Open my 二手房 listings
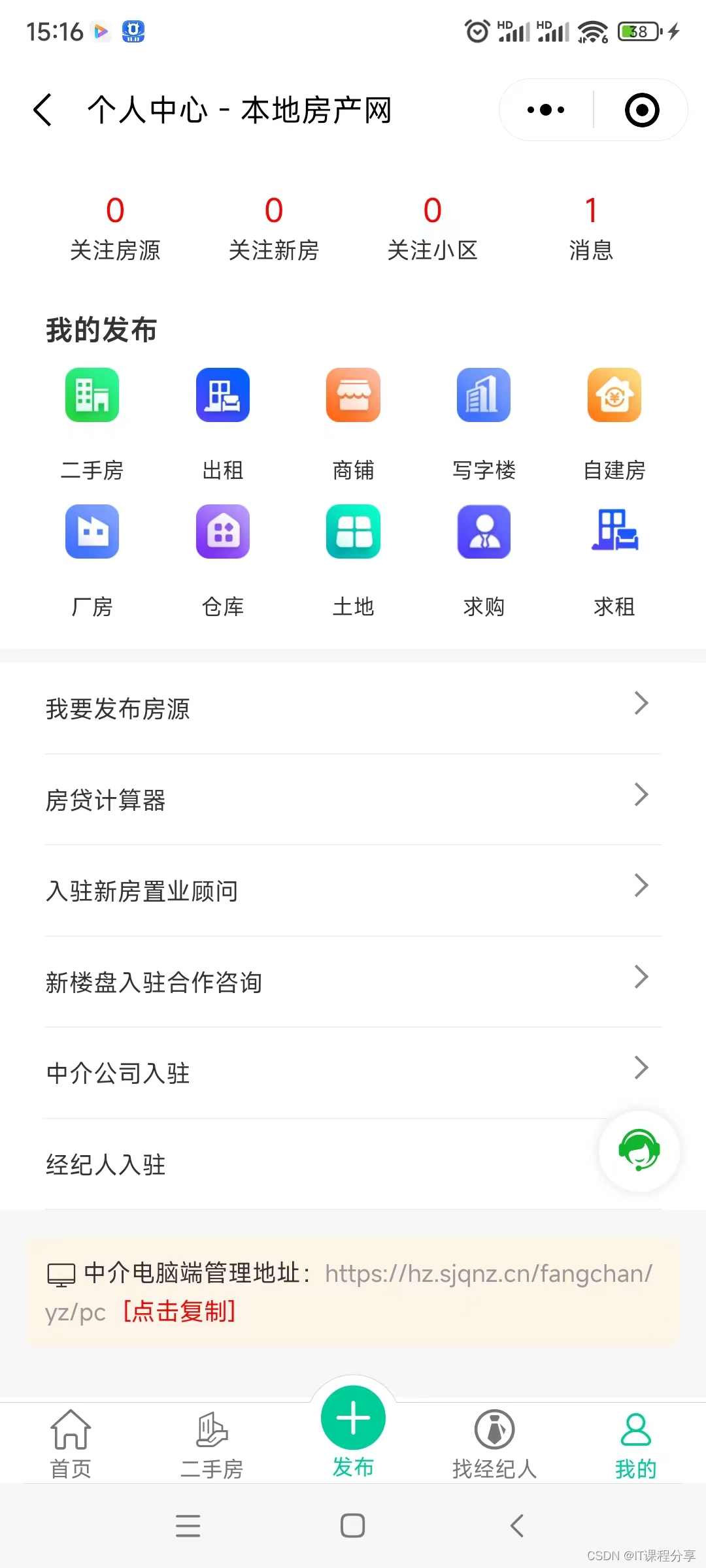Viewport: 706px width, 1568px height. pyautogui.click(x=92, y=425)
